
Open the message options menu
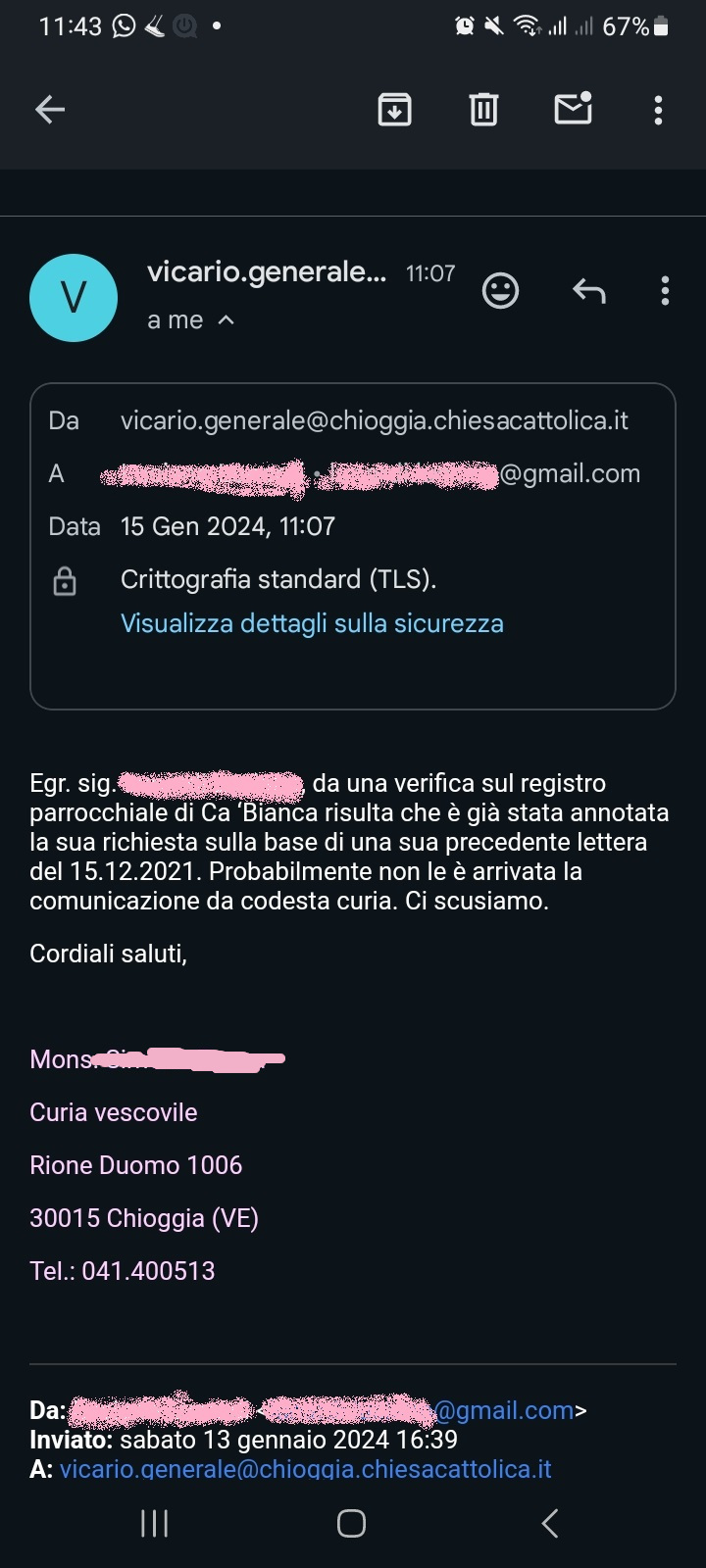665,290
